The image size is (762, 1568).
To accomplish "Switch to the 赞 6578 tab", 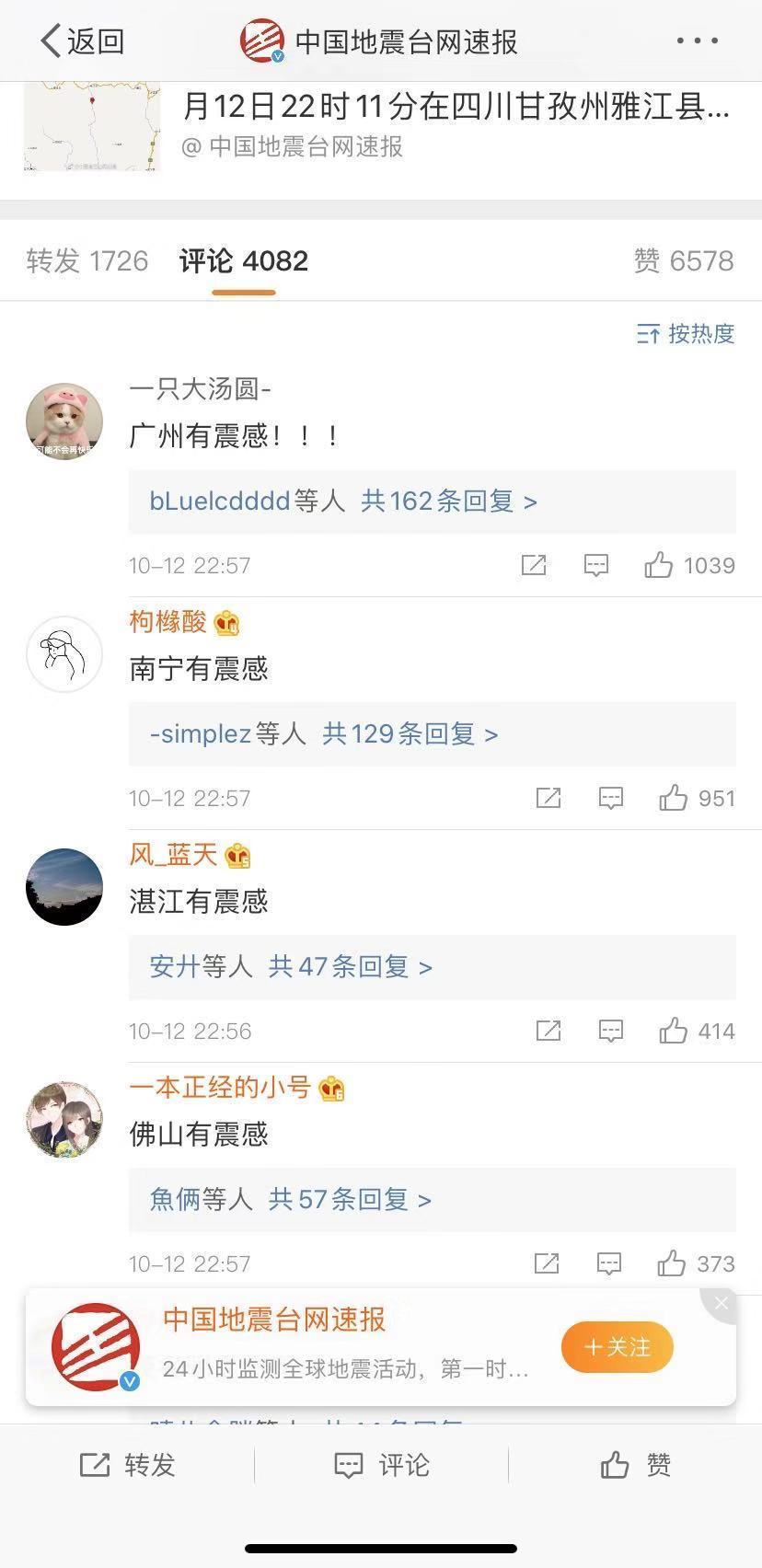I will point(683,261).
